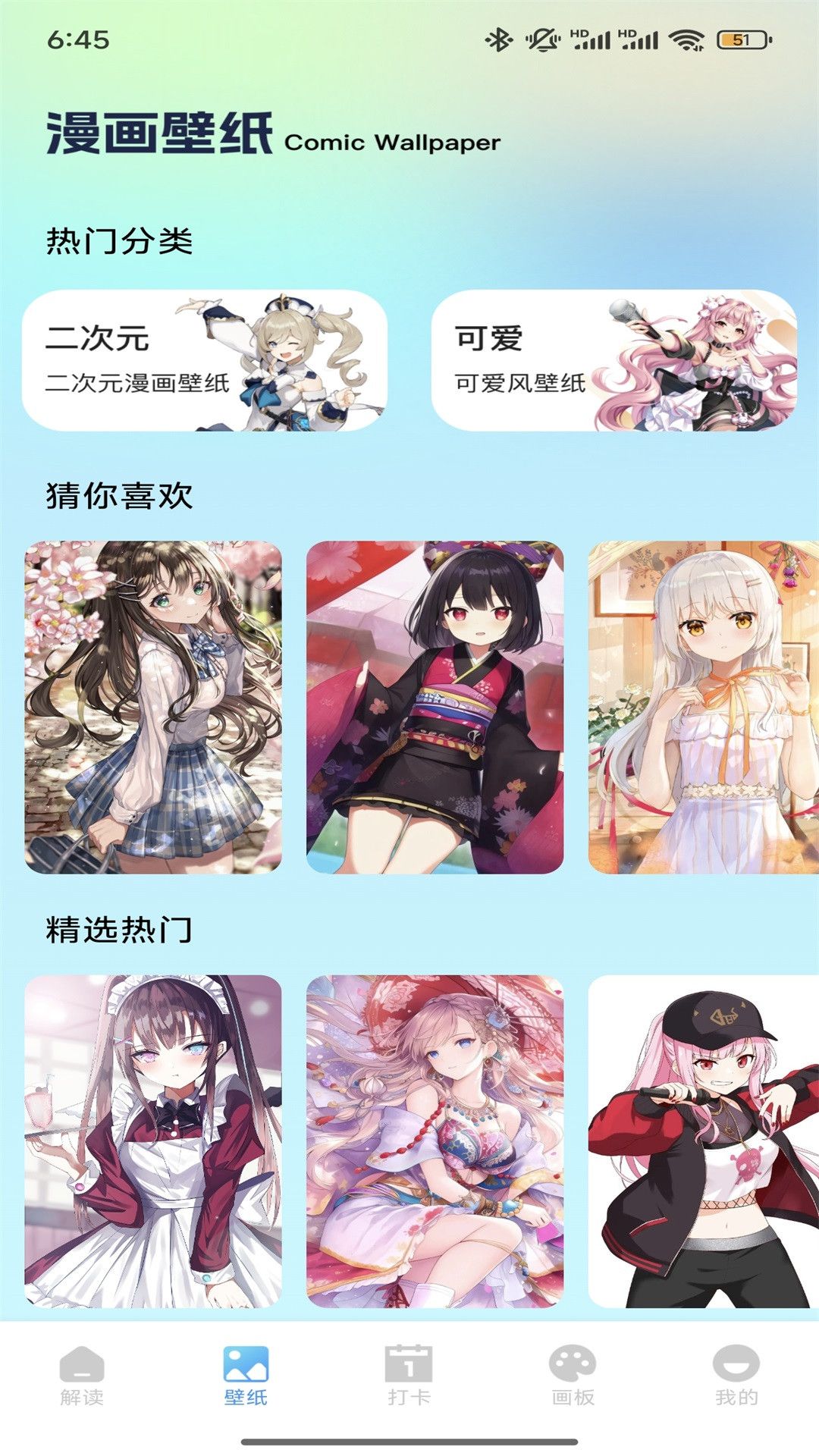Select the 壁纸 tab
Image resolution: width=819 pixels, height=1456 pixels.
[246, 1376]
